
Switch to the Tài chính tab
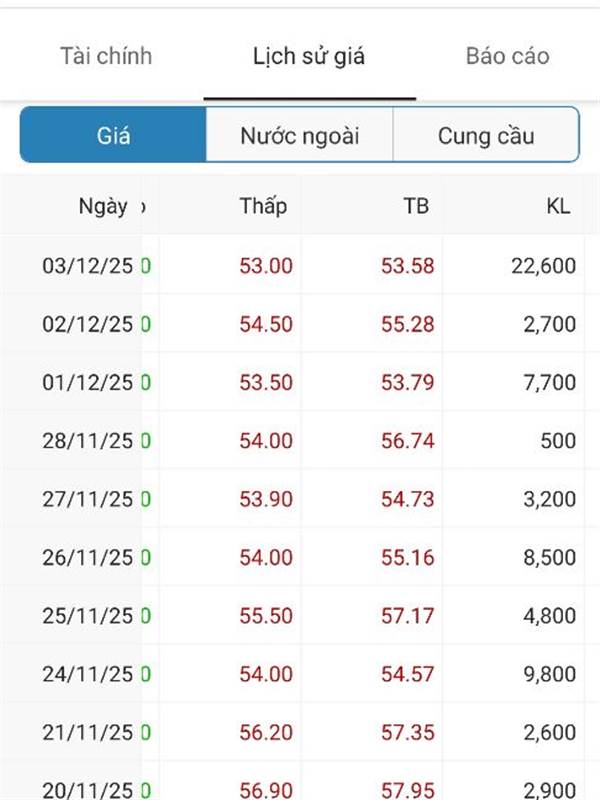(106, 56)
